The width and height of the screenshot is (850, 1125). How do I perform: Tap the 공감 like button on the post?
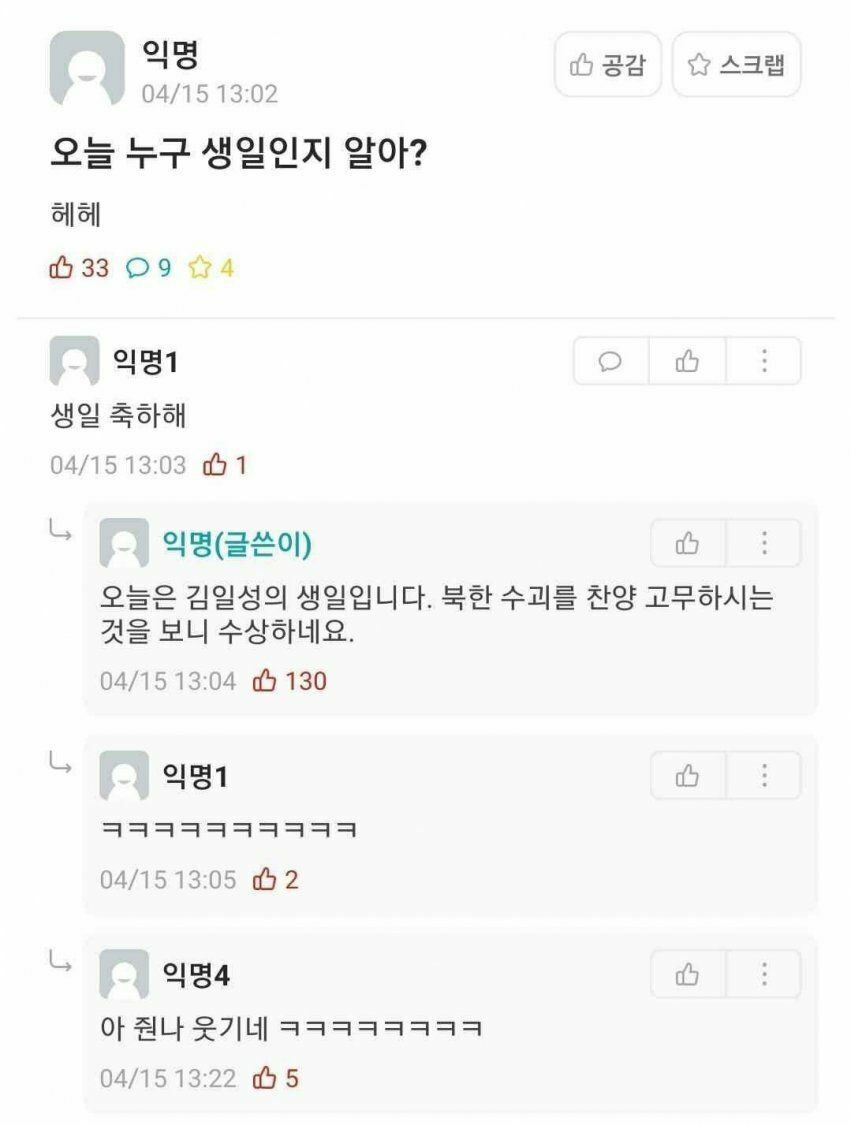[x=607, y=65]
